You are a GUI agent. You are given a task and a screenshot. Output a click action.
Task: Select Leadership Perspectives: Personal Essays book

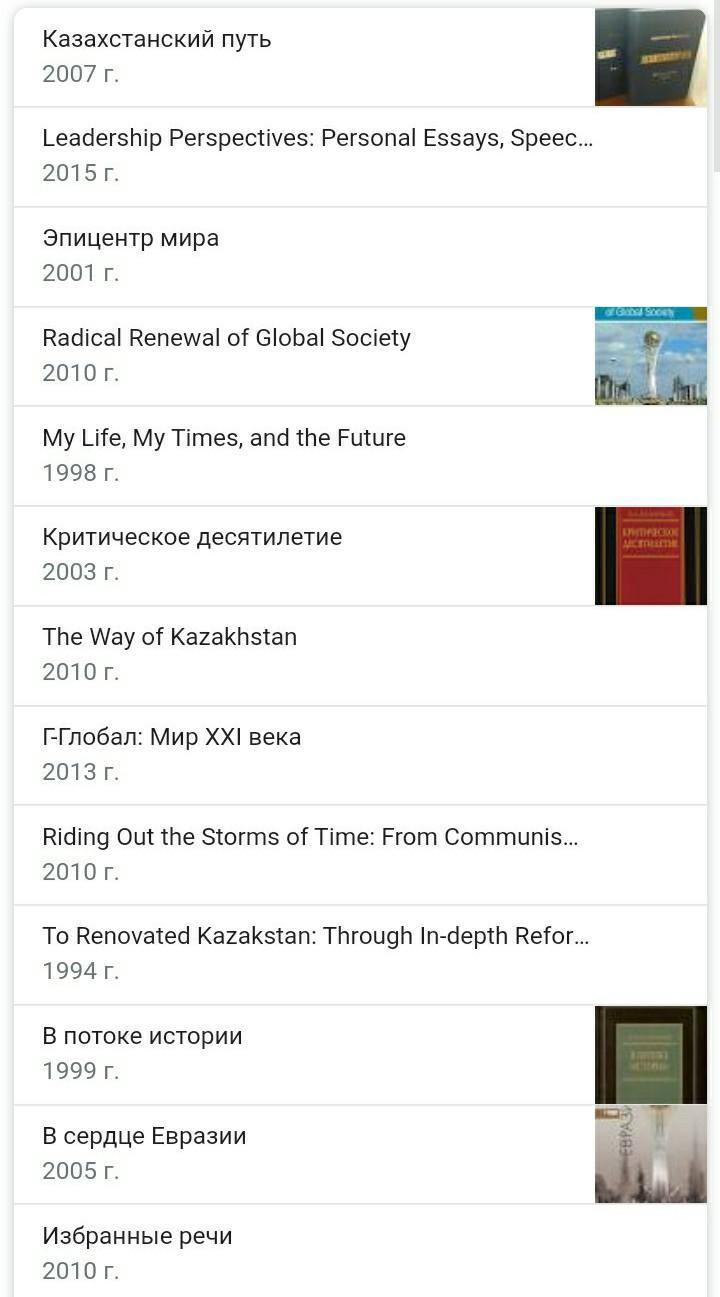317,139
